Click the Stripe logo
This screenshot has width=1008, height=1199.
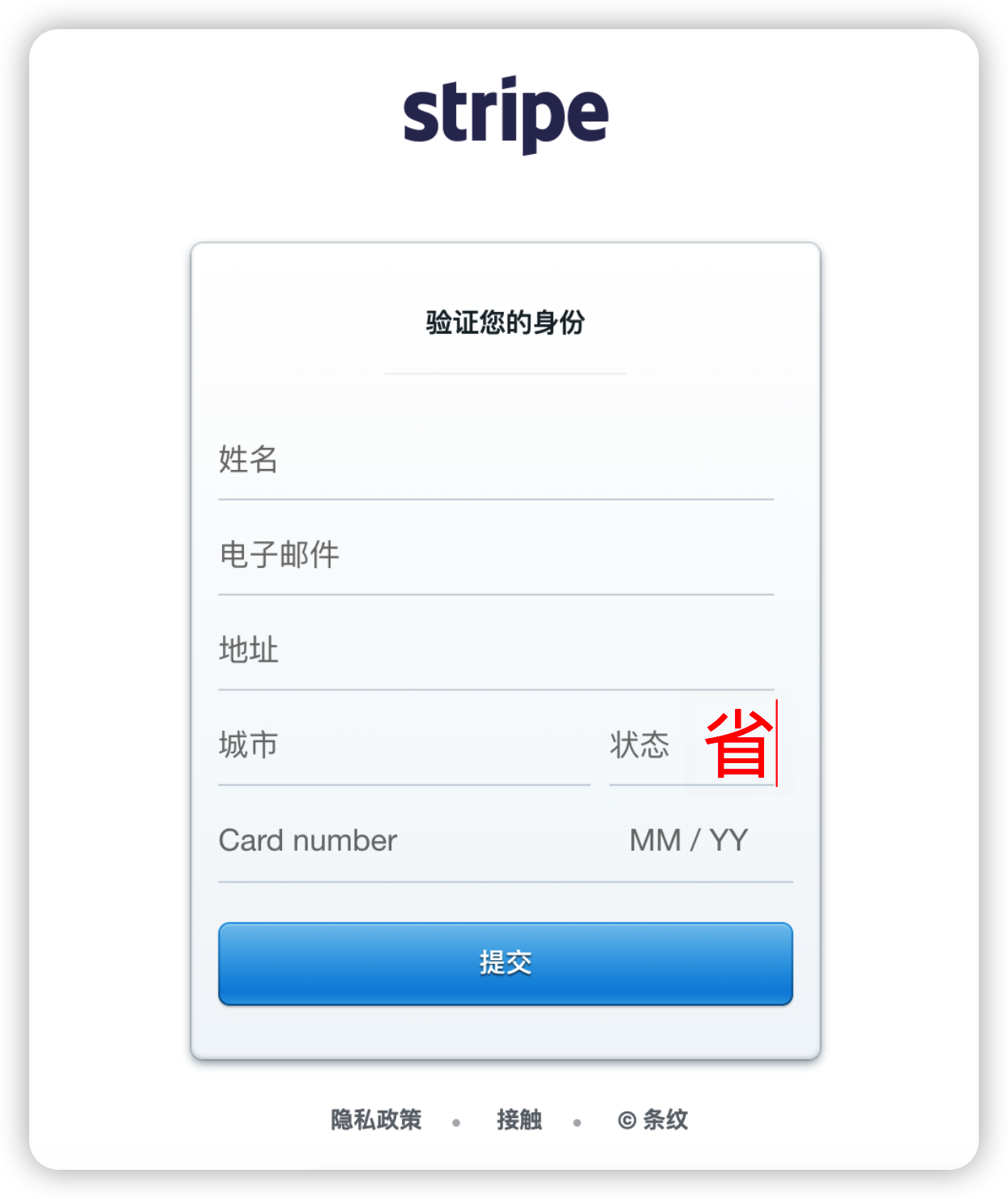coord(504,113)
